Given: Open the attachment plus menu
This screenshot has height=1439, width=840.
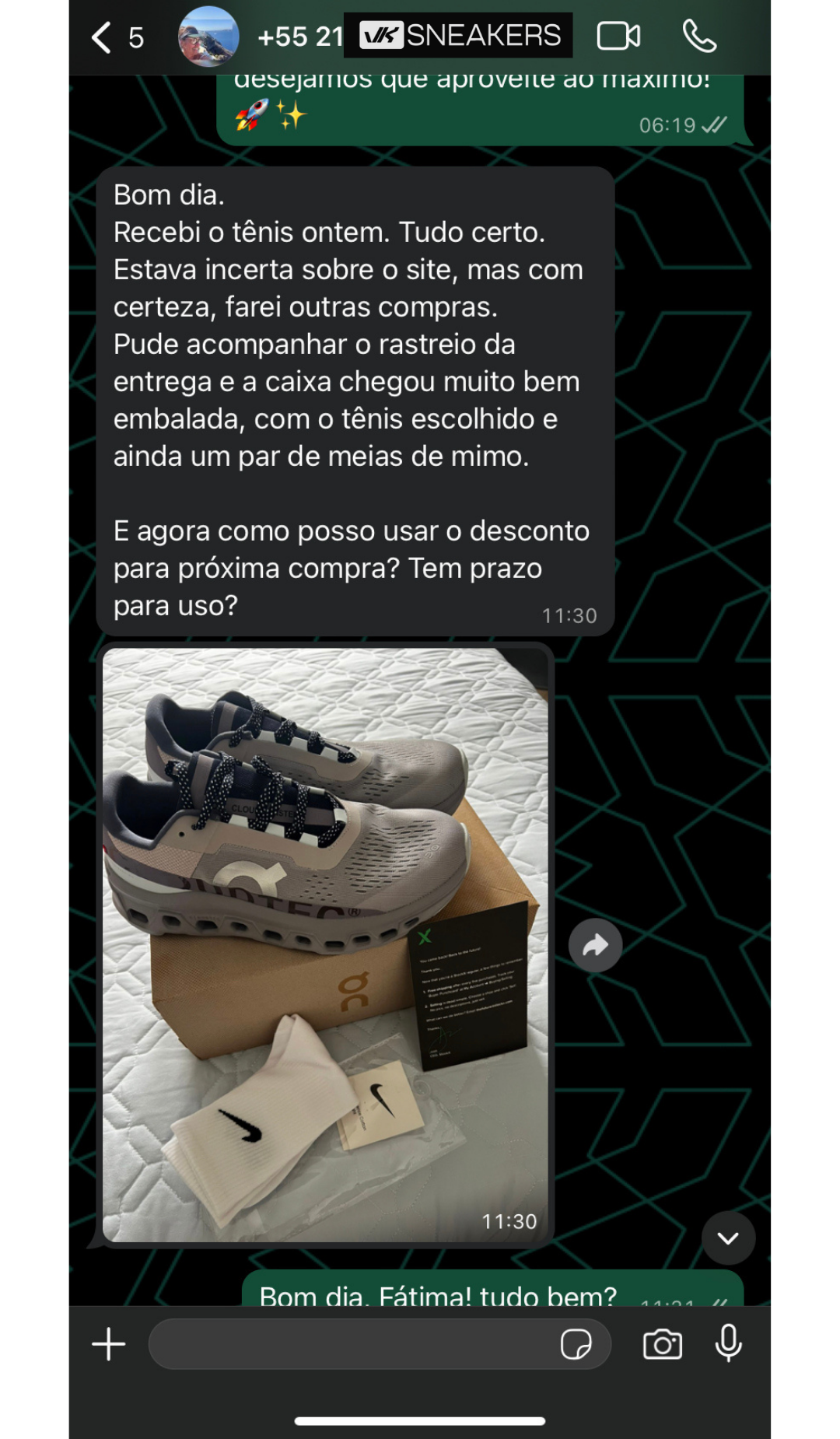Looking at the screenshot, I should 109,1344.
